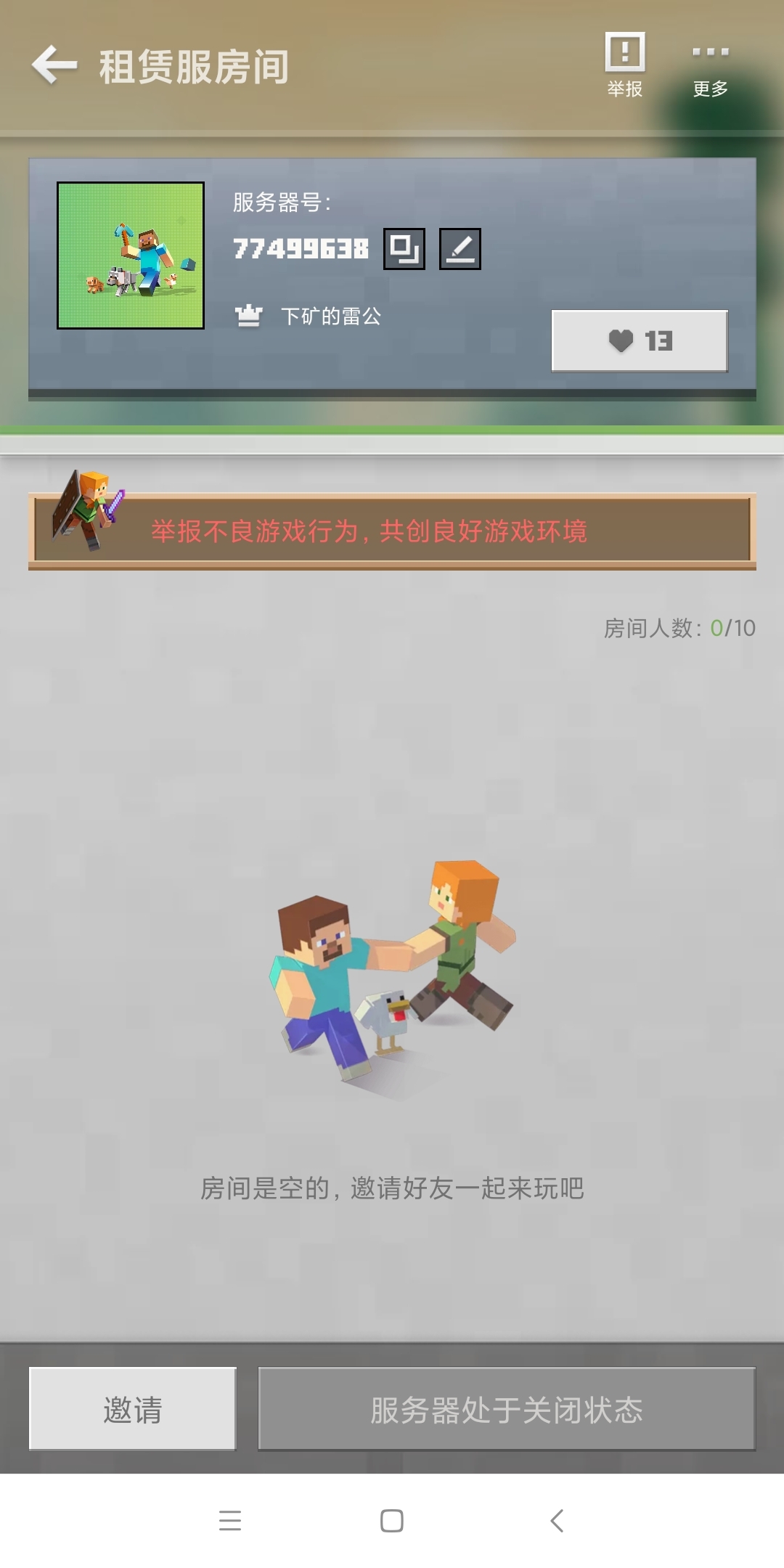Tap the 服务器处于关闭状态 button
Screen dimensions: 784x1568
click(x=507, y=1408)
